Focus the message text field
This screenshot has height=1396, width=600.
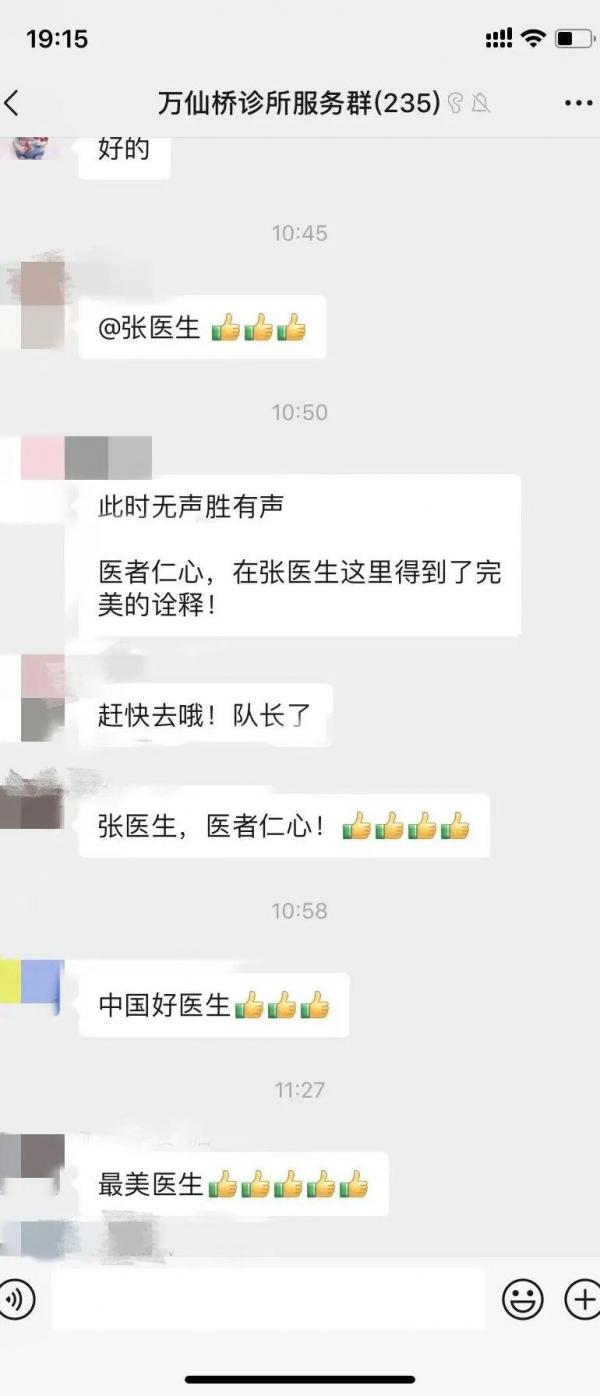click(x=268, y=1300)
